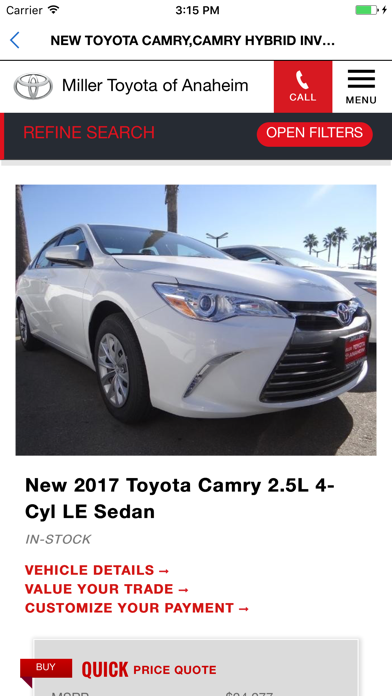392x696 pixels.
Task: Tap the Miller Toyota of Anaheim header
Action: point(131,86)
